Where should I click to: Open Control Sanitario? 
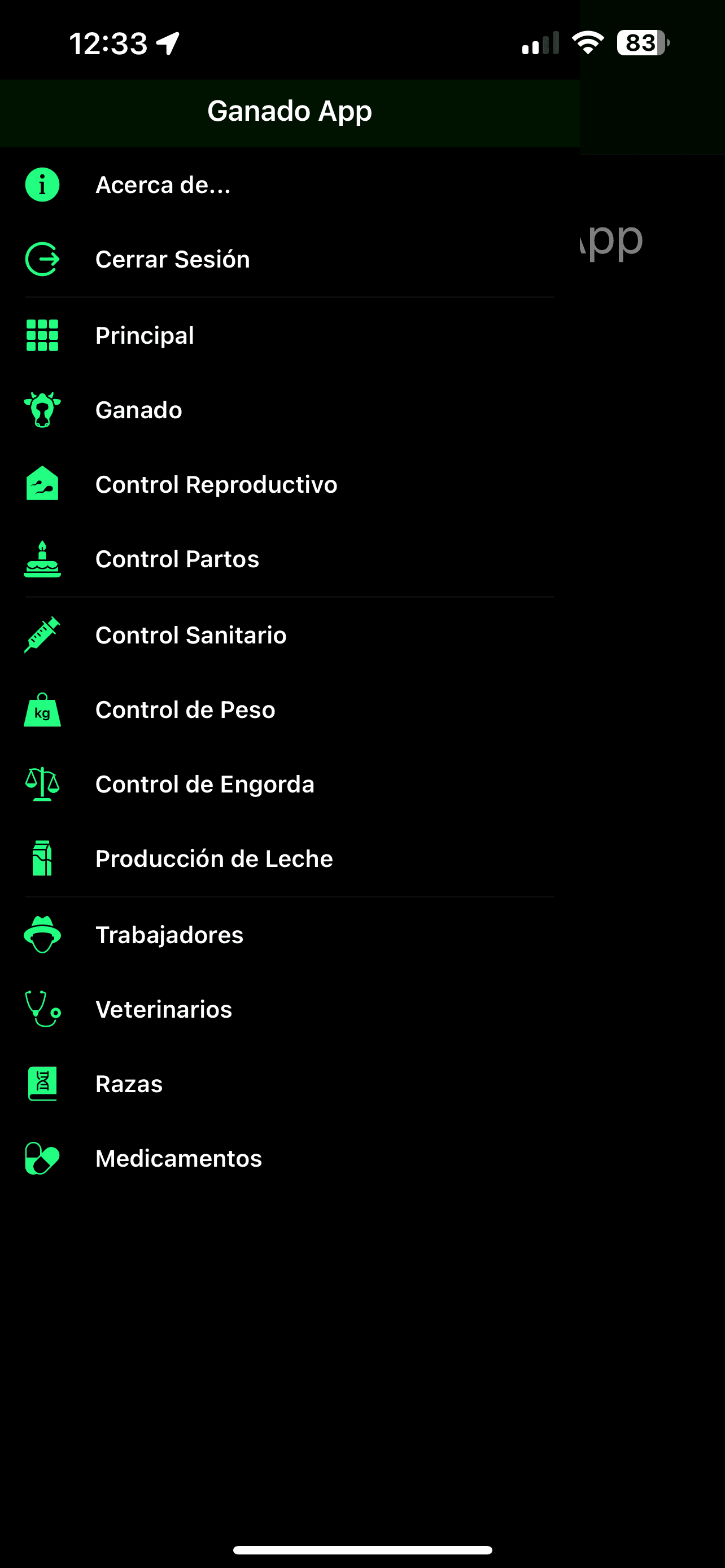pos(190,636)
